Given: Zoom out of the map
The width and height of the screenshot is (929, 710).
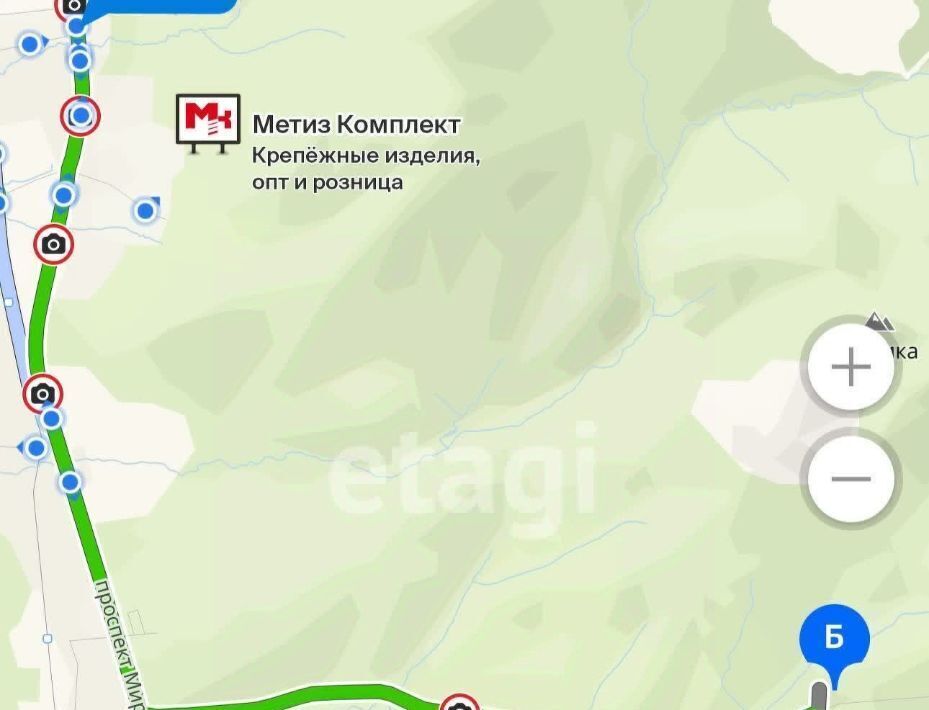Looking at the screenshot, I should [850, 479].
